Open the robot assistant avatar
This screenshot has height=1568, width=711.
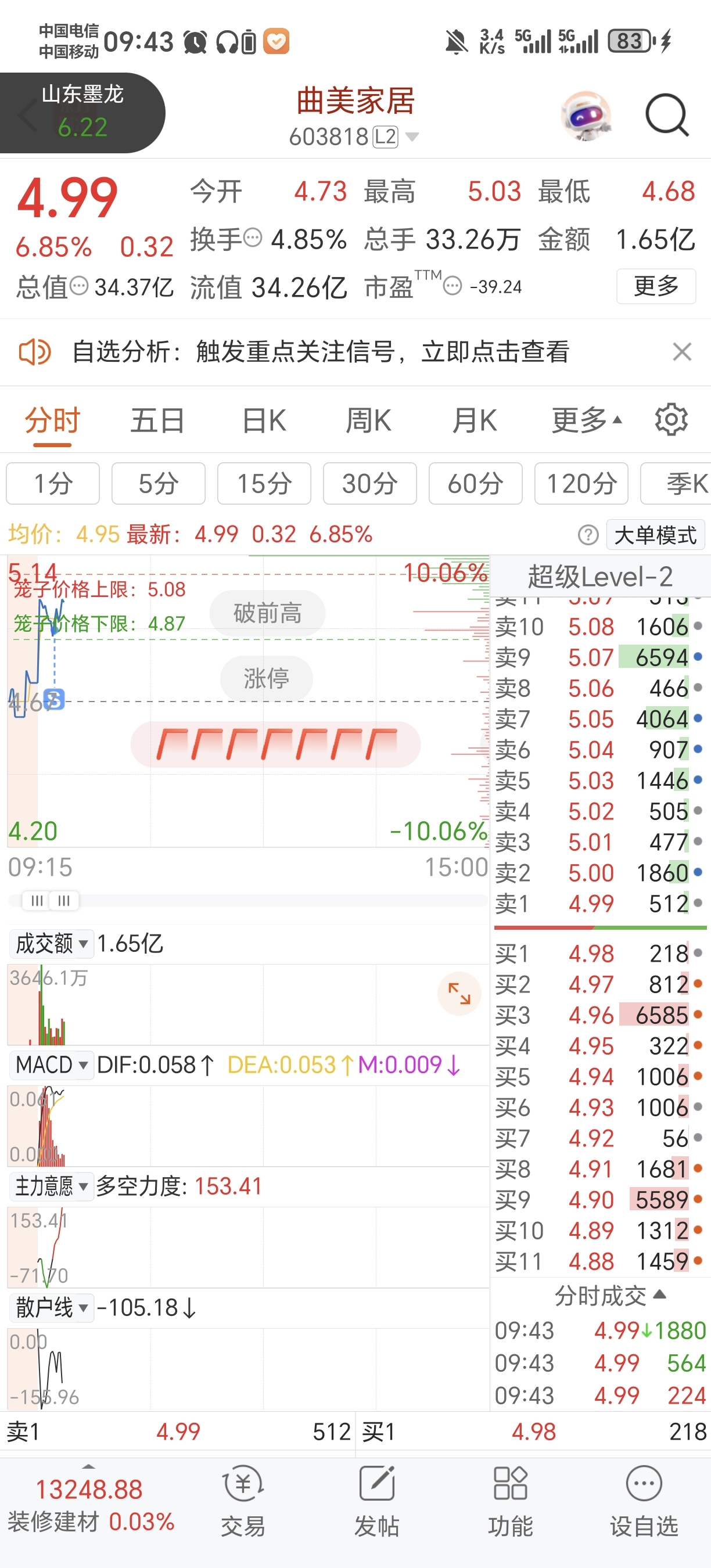click(586, 116)
